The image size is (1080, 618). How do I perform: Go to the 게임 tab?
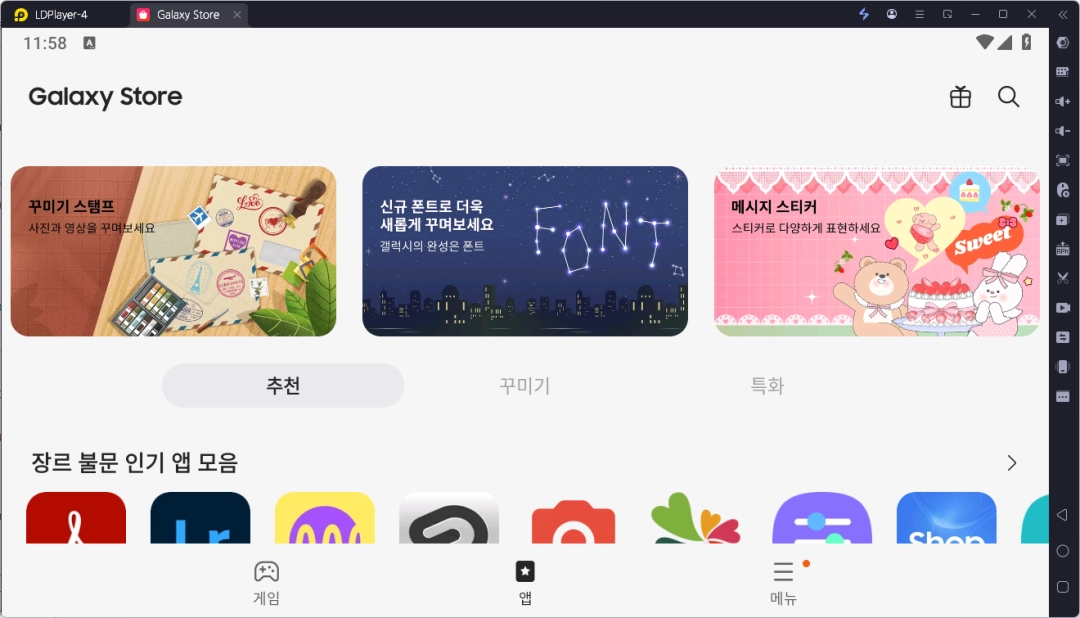point(266,583)
